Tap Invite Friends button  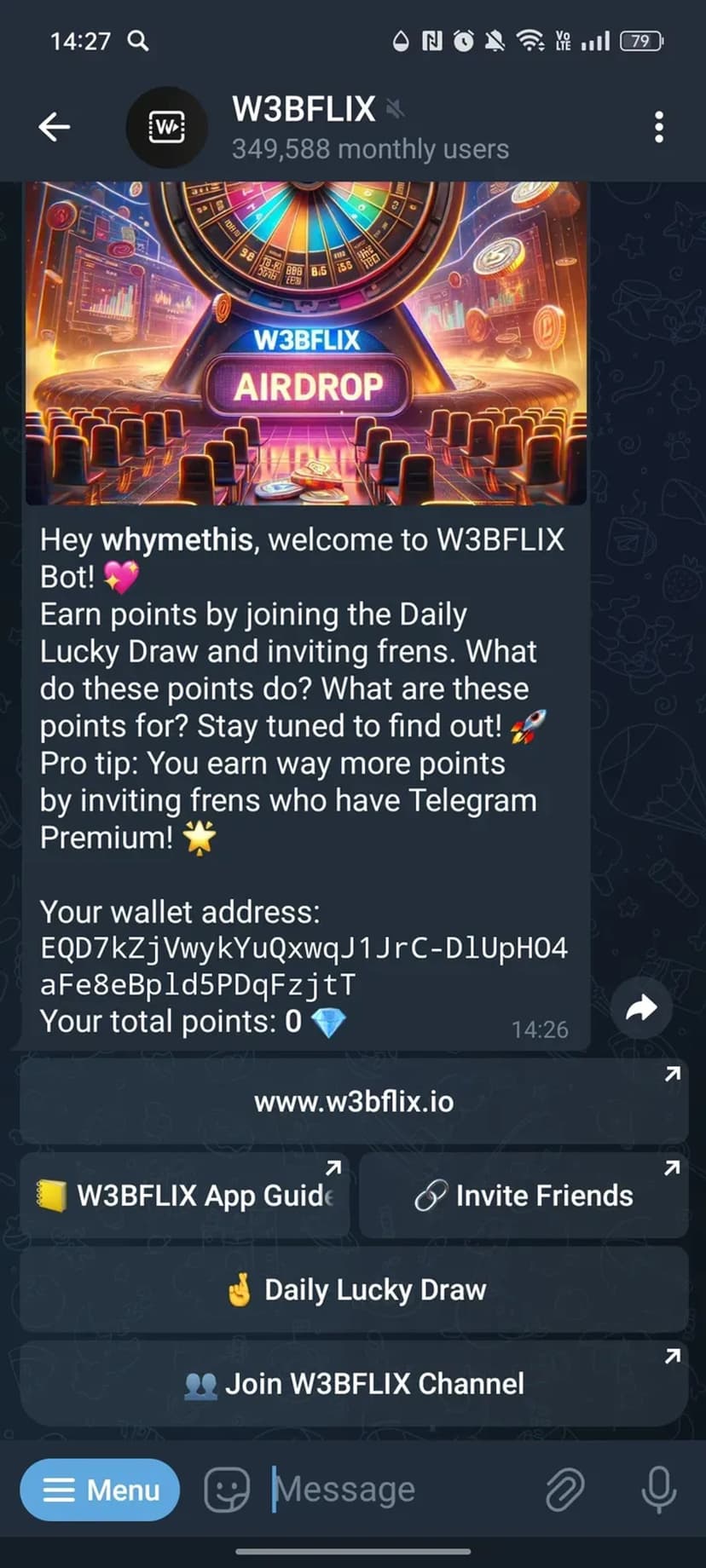524,1195
